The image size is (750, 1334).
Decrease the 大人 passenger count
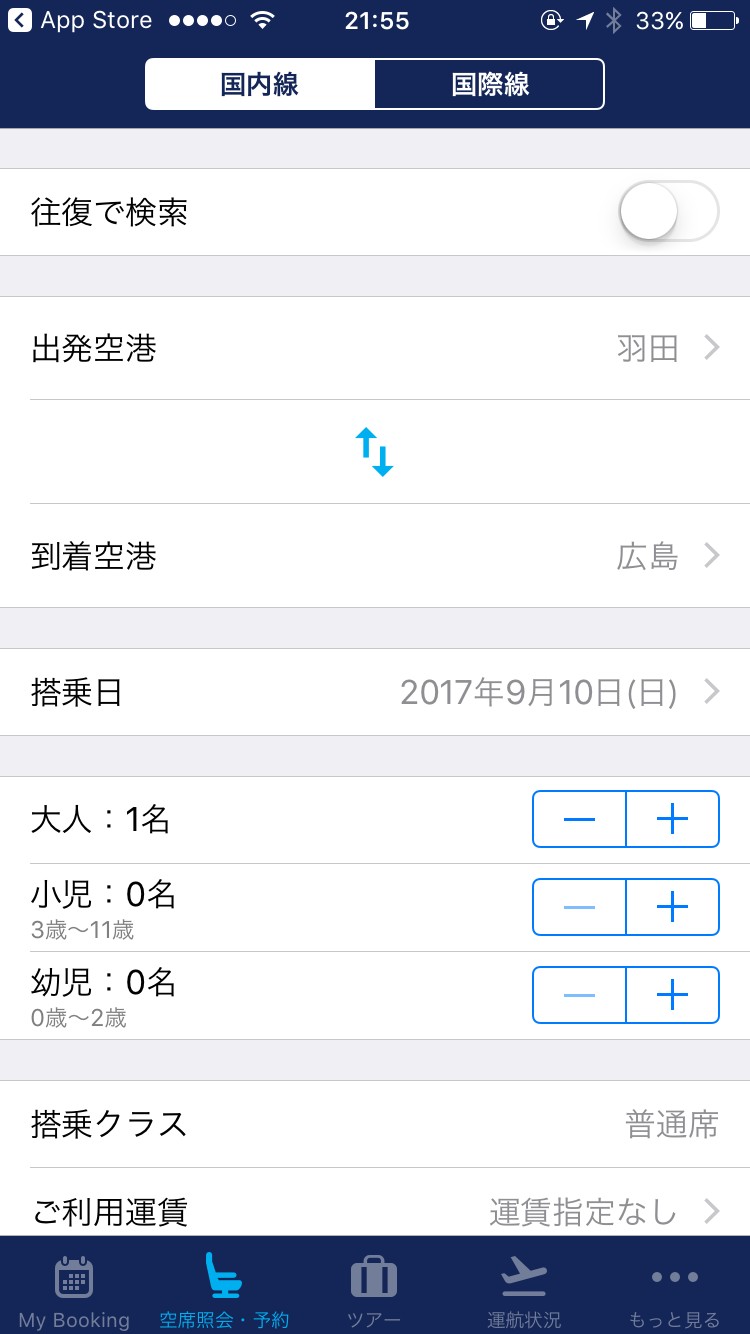click(x=580, y=820)
